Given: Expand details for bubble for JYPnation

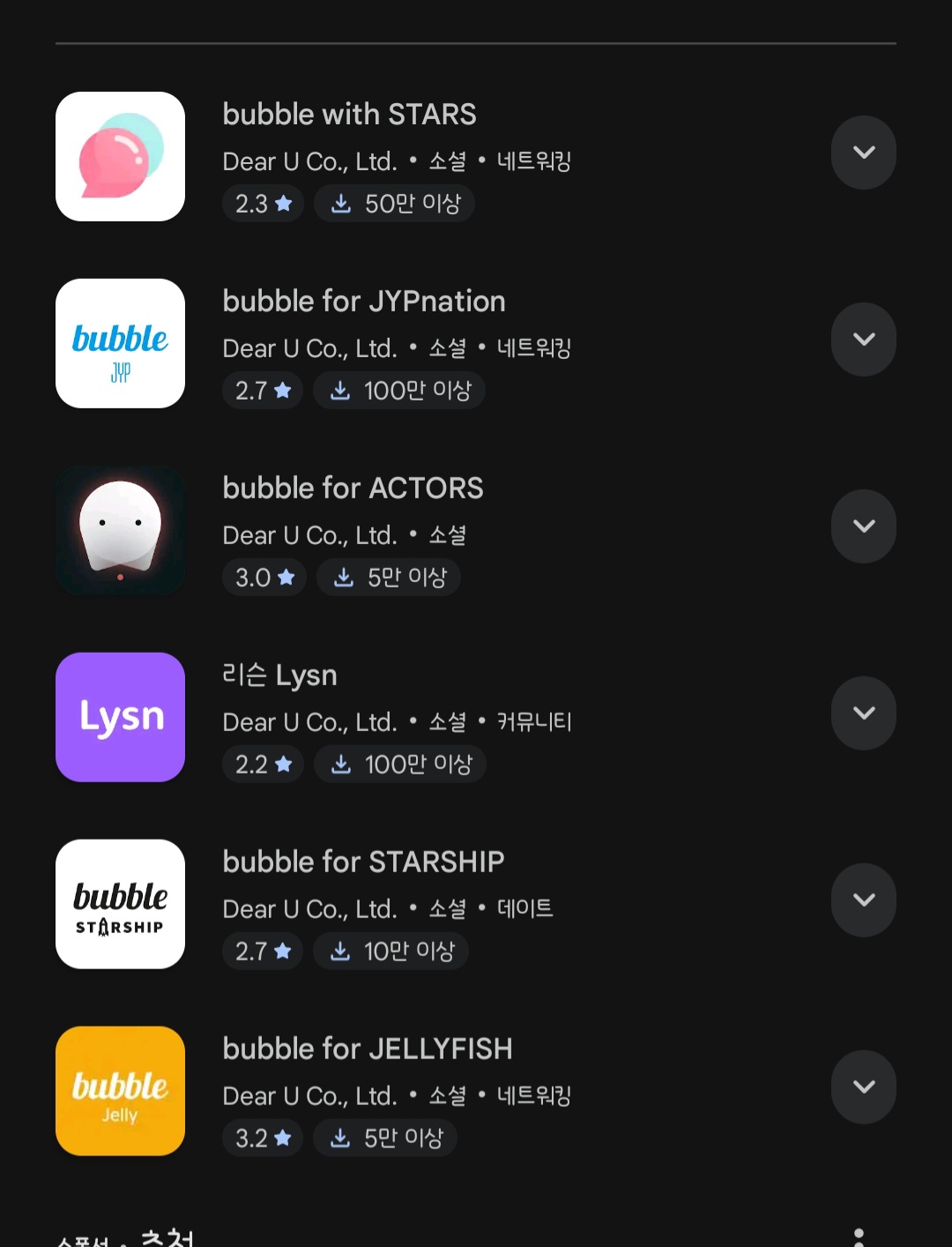Looking at the screenshot, I should coord(863,340).
